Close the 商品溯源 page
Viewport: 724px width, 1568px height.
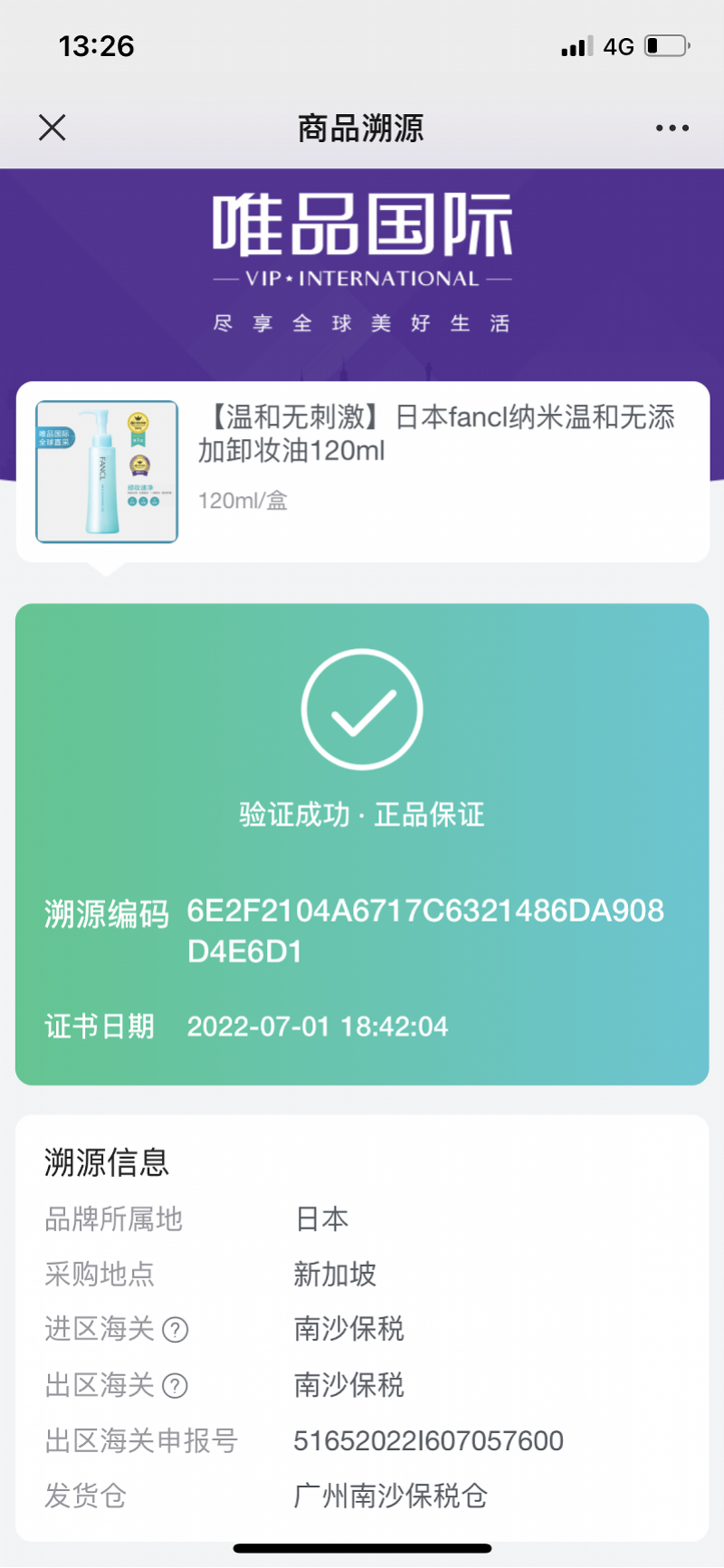pos(52,128)
